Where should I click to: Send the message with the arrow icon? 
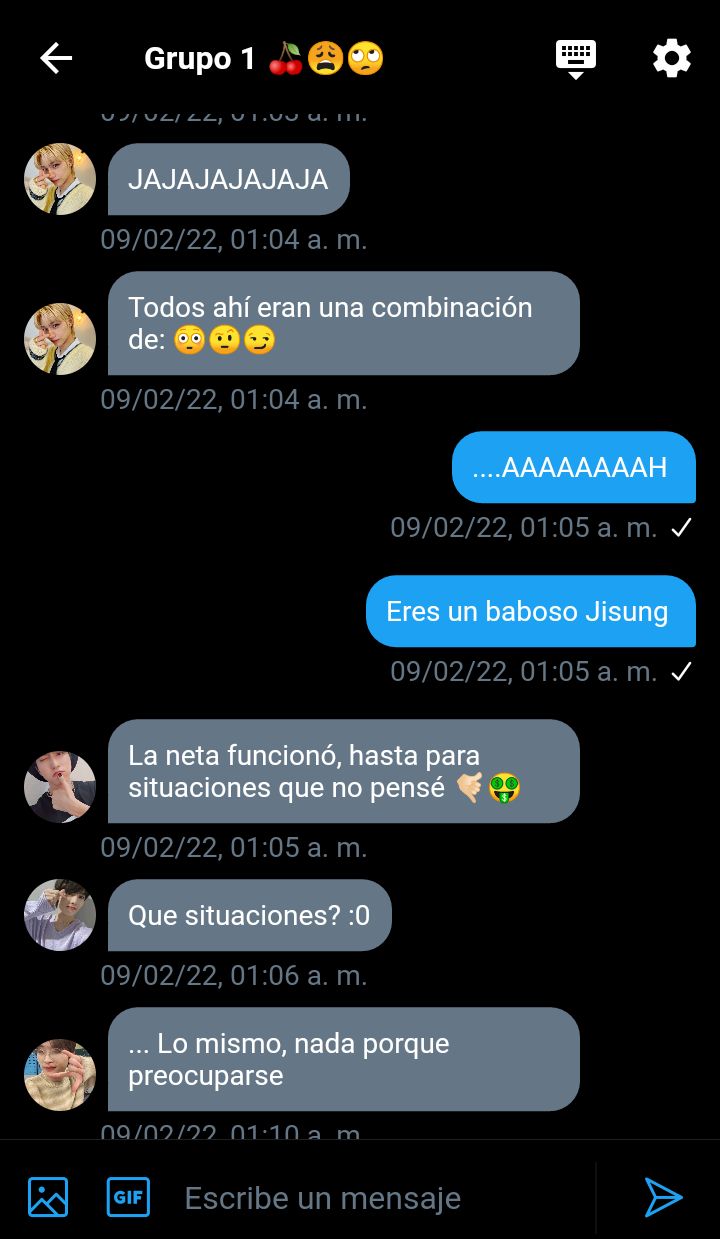tap(662, 1197)
